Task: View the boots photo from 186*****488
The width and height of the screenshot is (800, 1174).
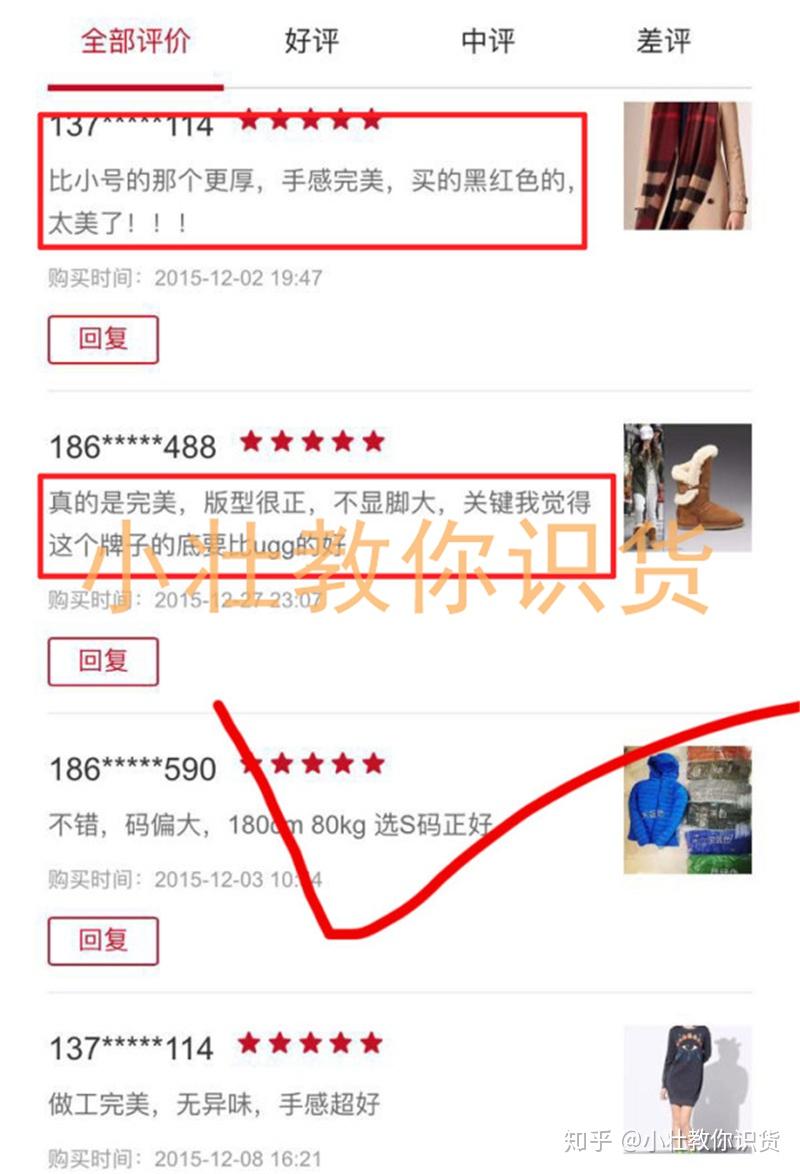Action: tap(687, 487)
